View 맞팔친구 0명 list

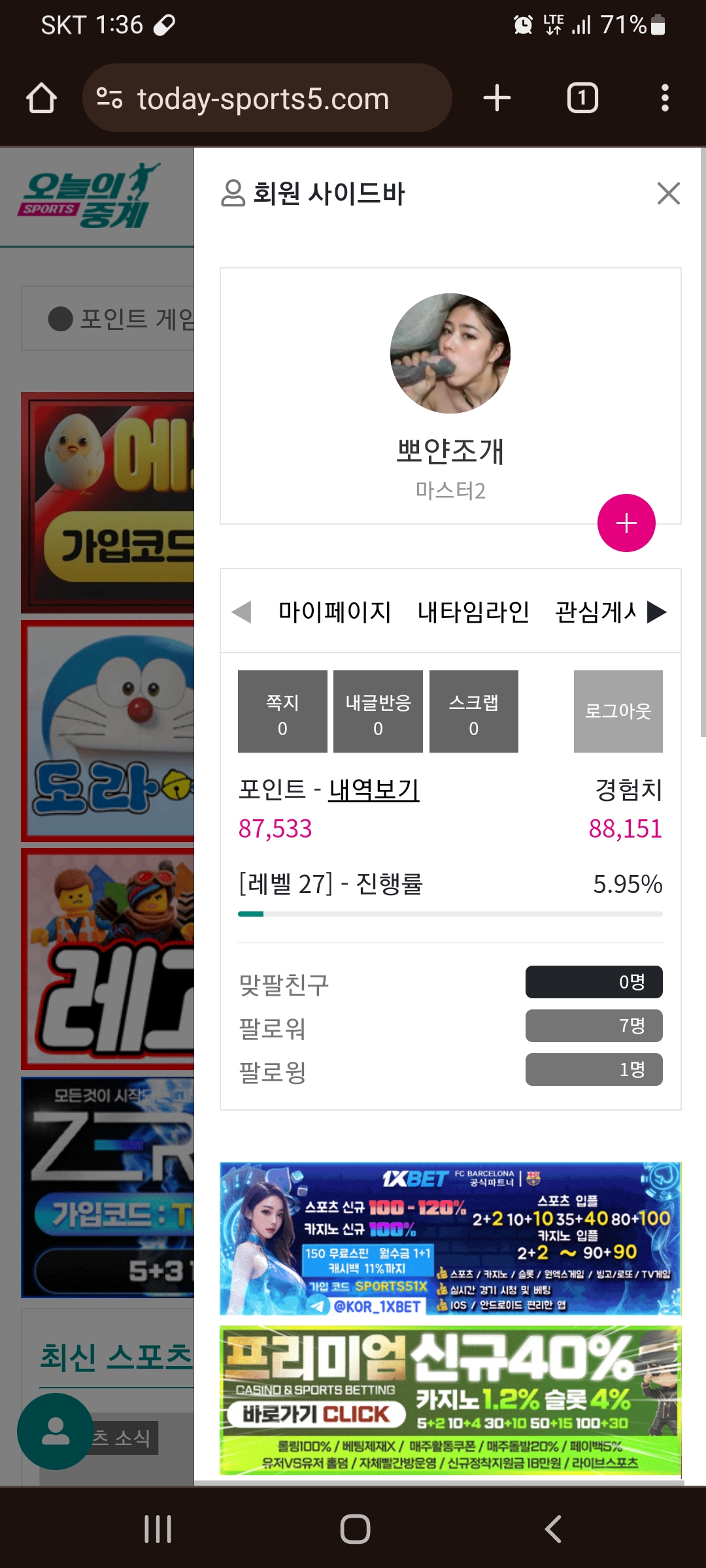click(x=594, y=982)
